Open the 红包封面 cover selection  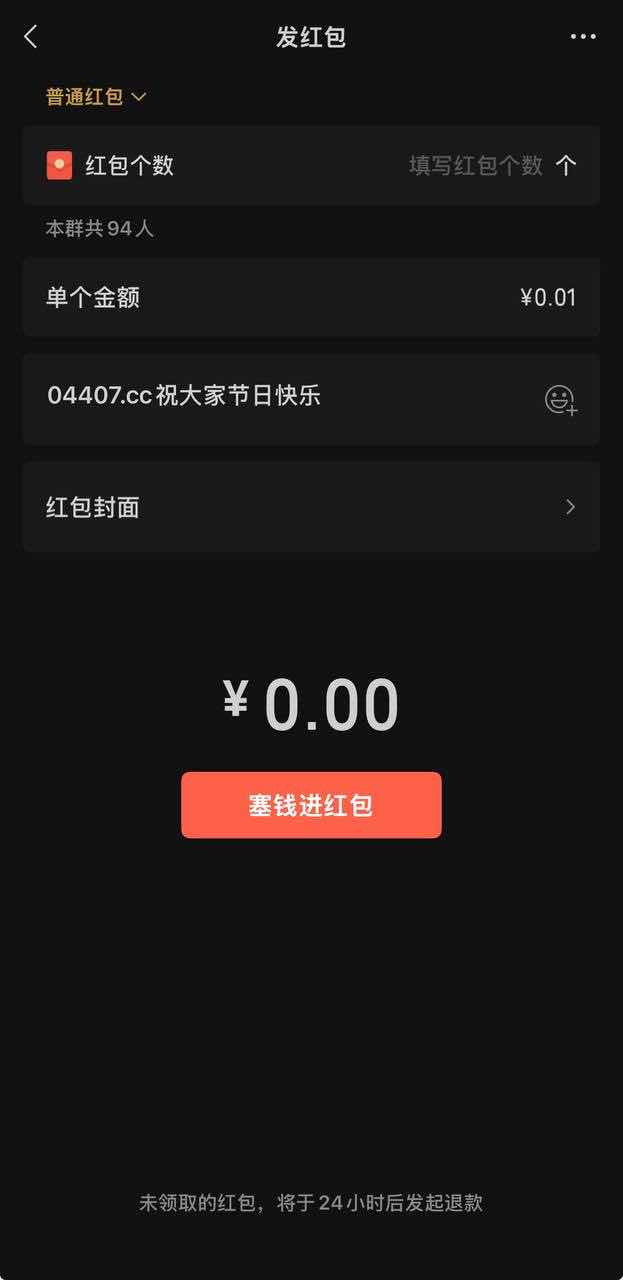click(311, 507)
